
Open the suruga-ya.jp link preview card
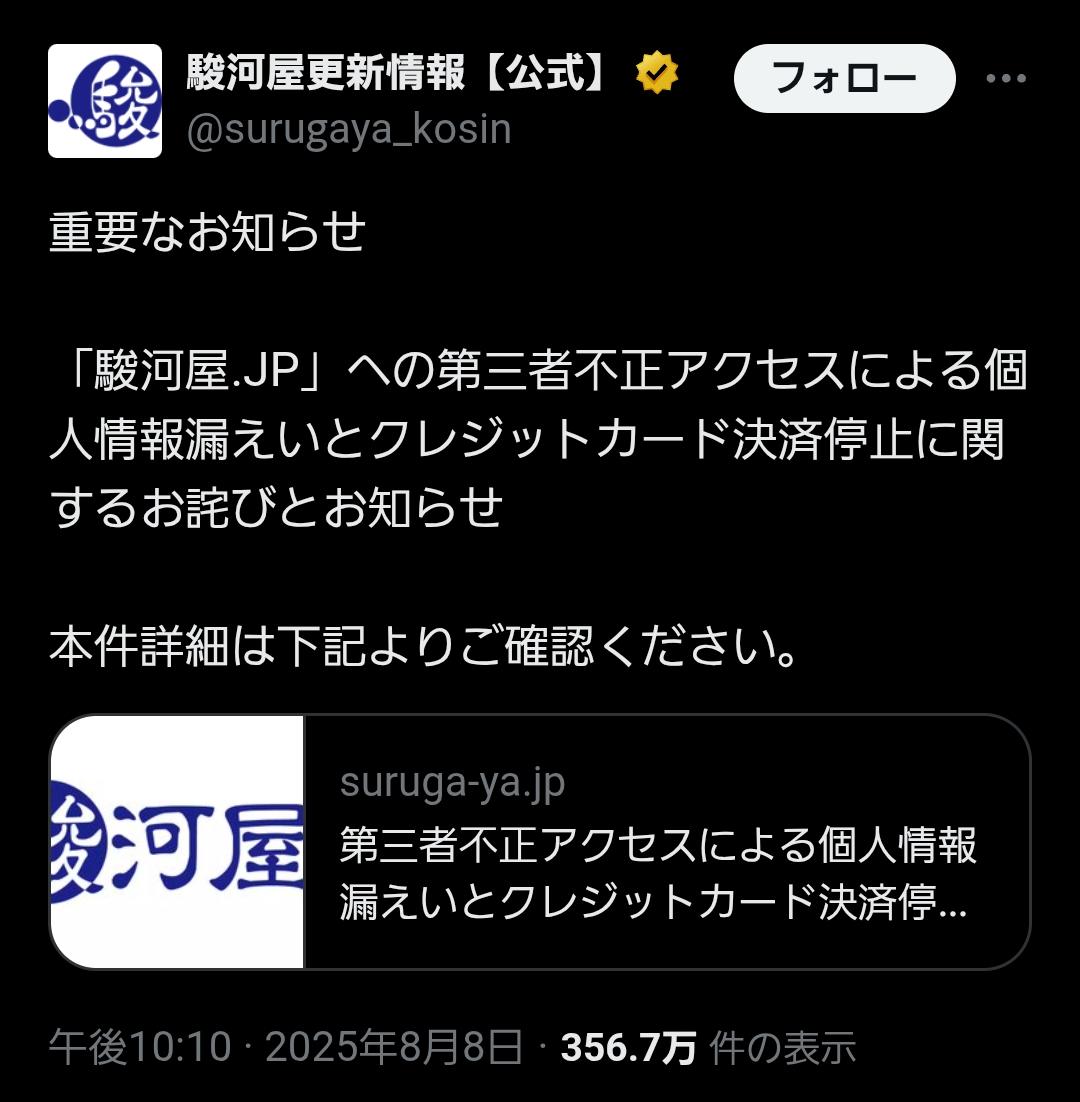(x=540, y=842)
